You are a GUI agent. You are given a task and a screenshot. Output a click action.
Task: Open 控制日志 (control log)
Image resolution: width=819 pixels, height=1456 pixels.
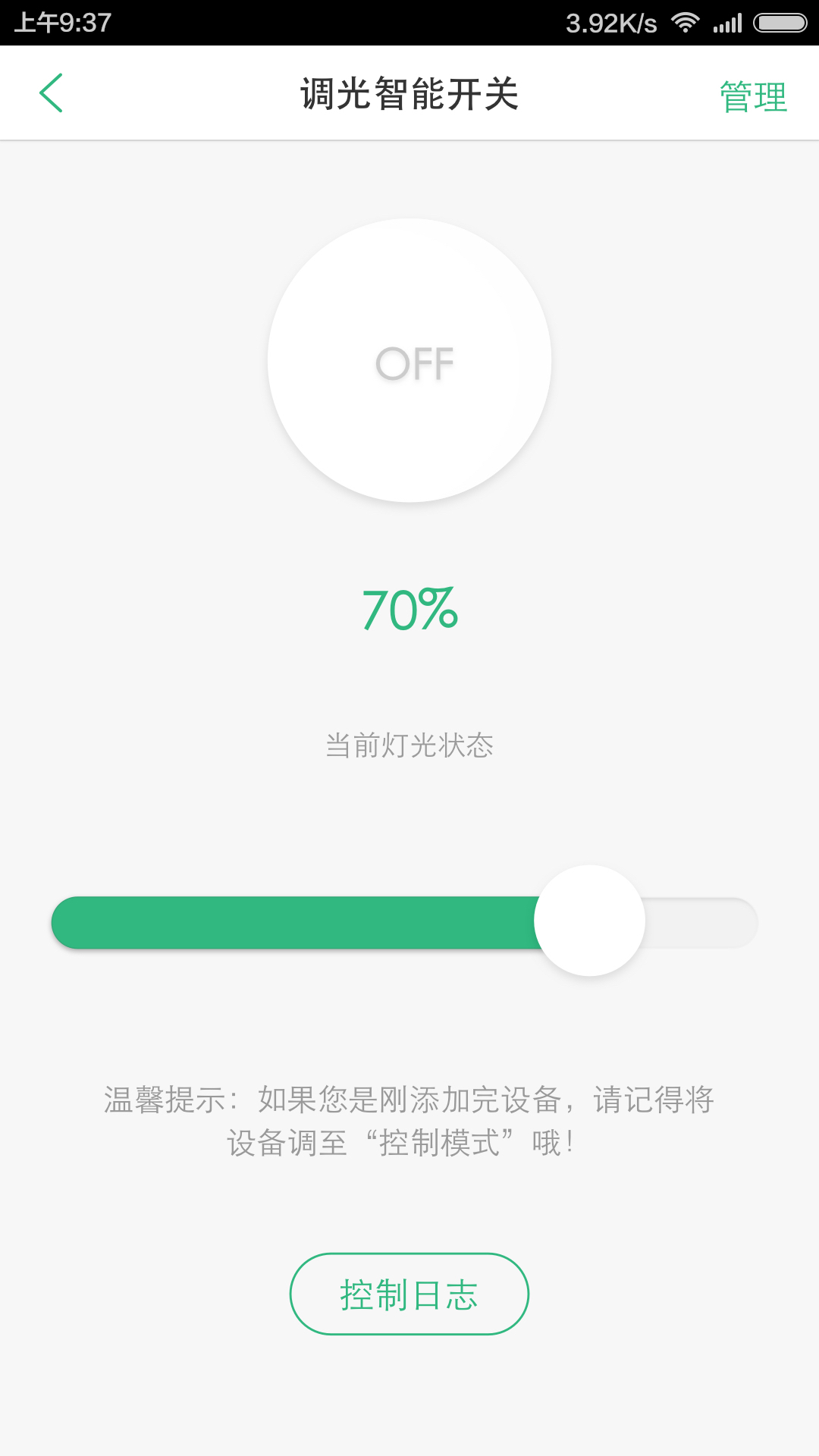click(409, 1294)
